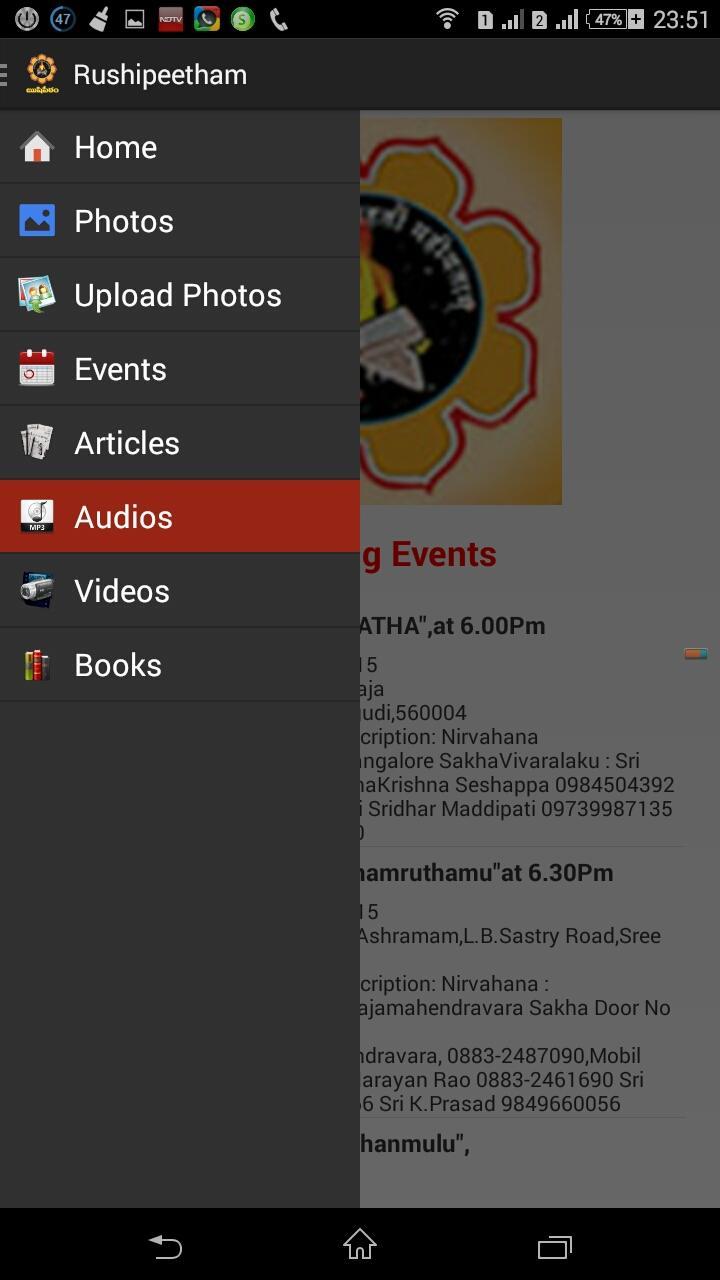
Task: Select Upload Photos from the menu
Action: click(180, 295)
